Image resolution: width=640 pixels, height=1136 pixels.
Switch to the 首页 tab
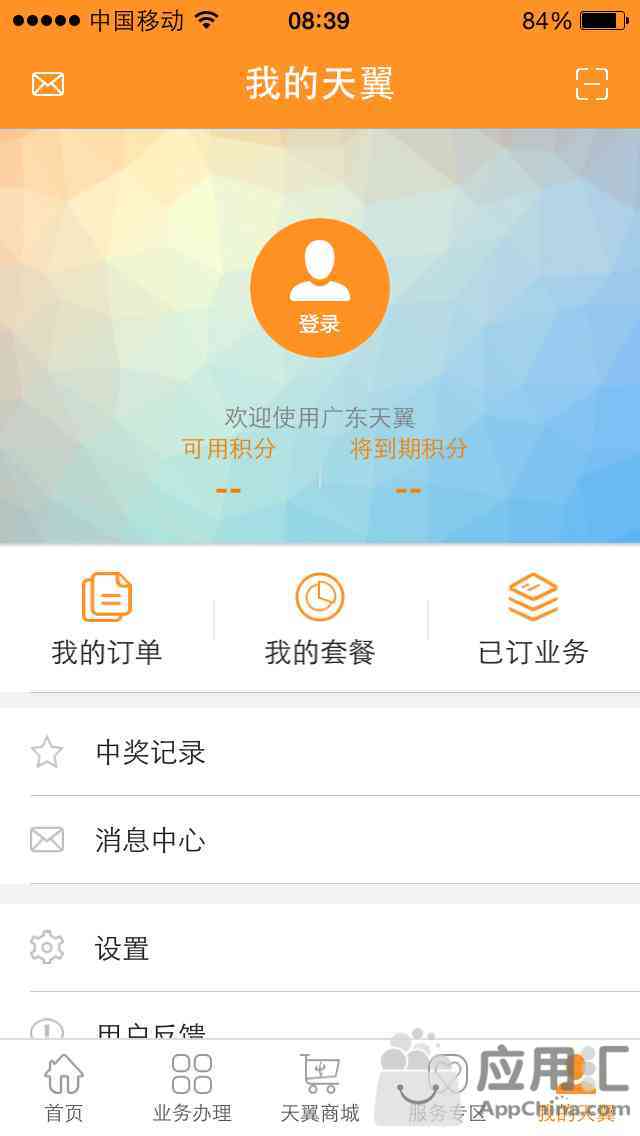(x=64, y=1090)
